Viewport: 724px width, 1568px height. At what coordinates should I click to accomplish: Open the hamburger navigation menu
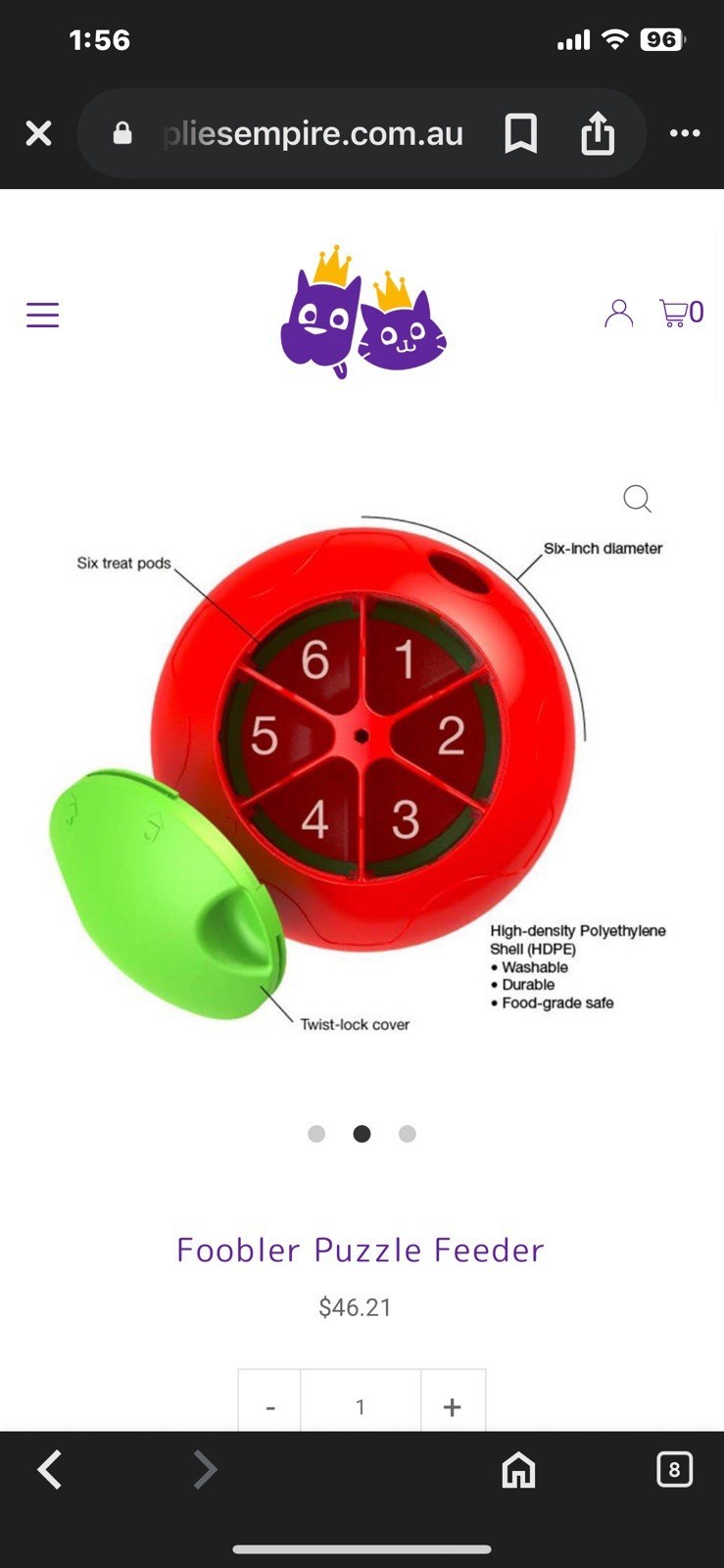click(42, 315)
